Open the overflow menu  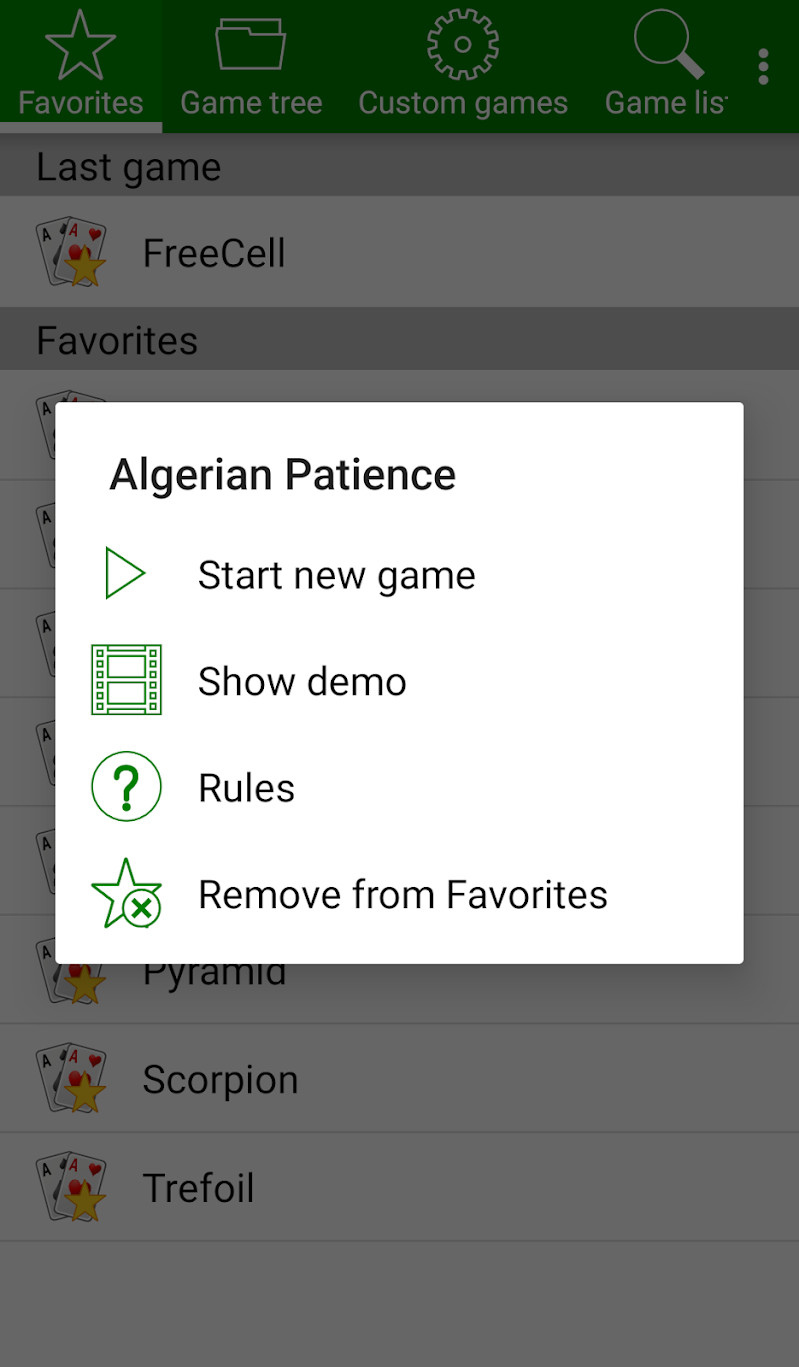(763, 66)
